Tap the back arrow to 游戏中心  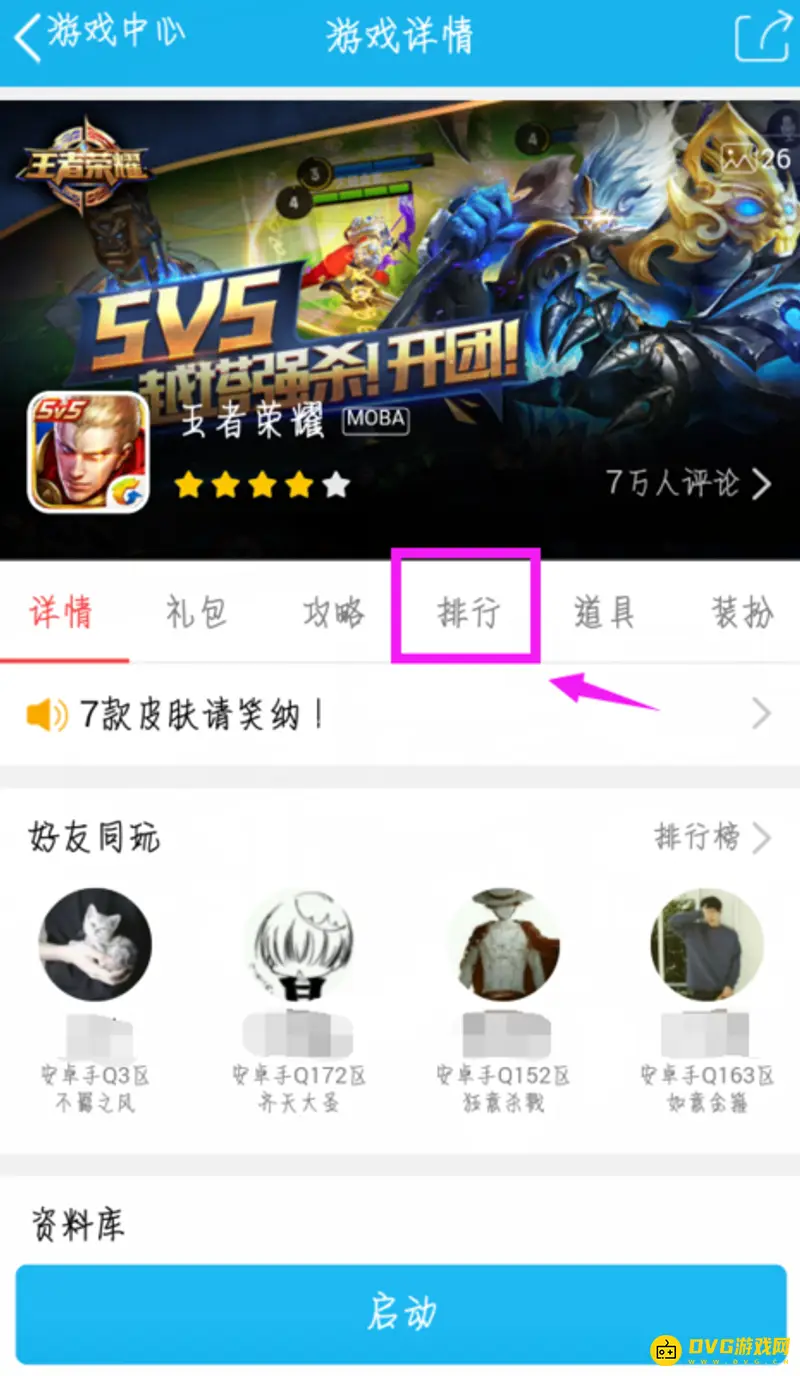25,34
